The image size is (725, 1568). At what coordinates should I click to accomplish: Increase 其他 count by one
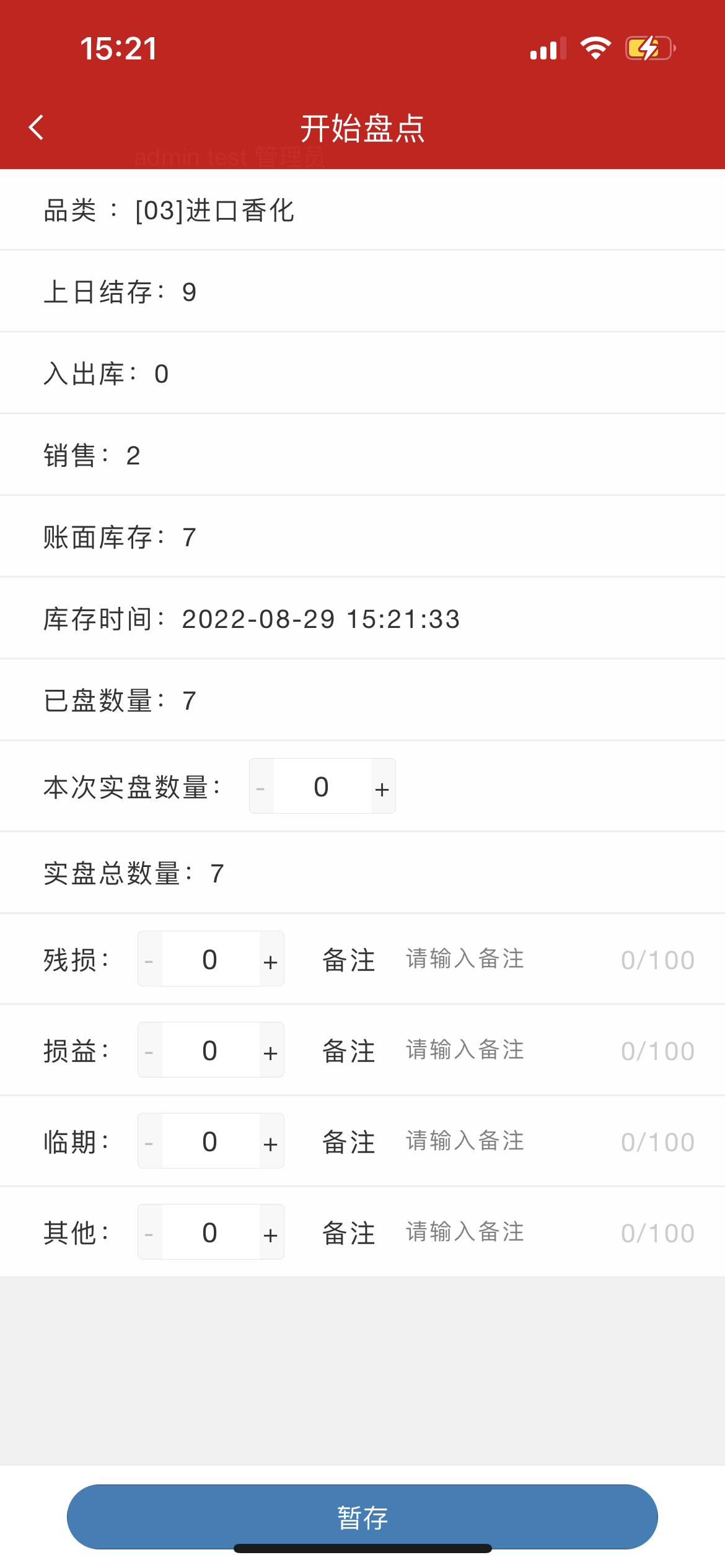271,1233
